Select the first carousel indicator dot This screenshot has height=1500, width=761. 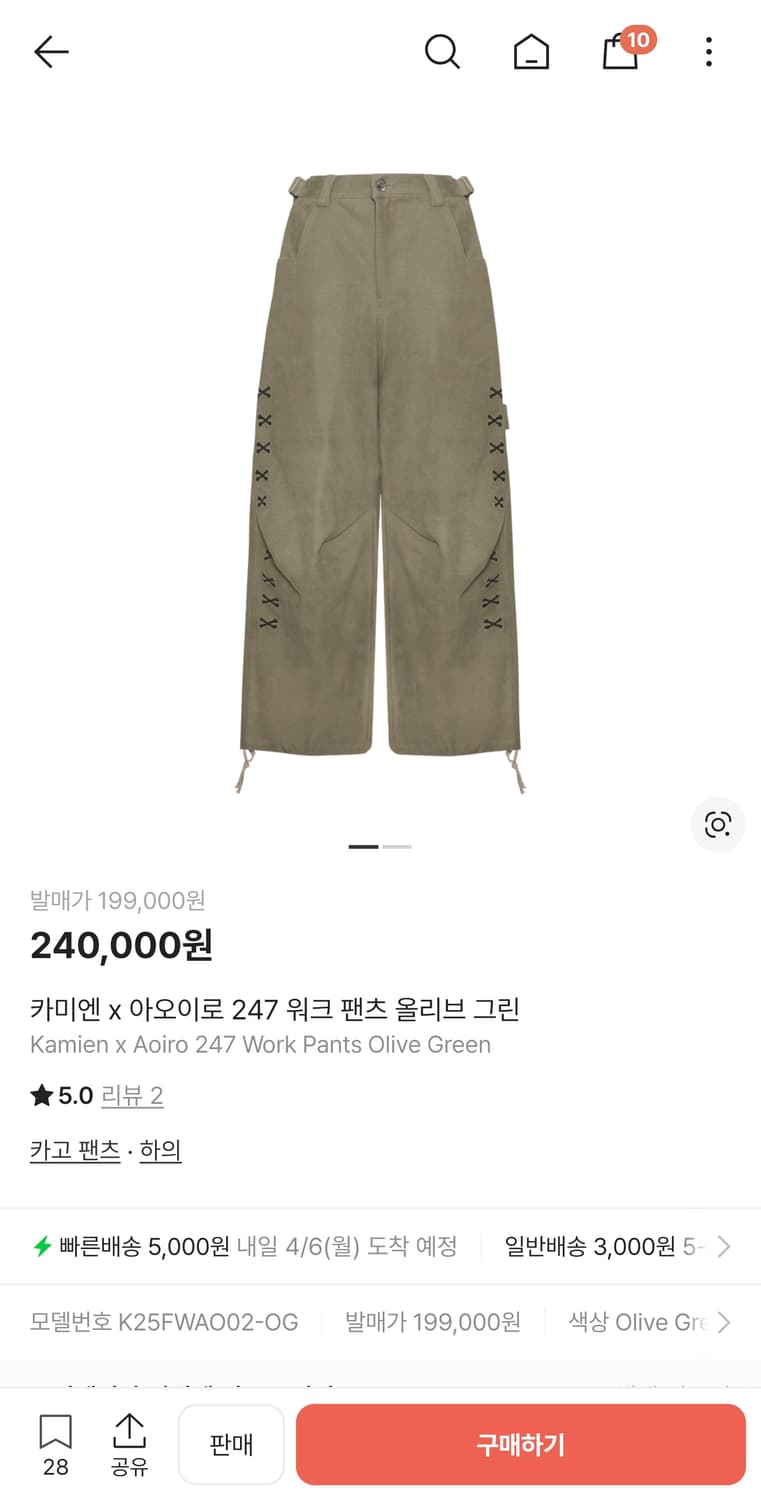coord(362,846)
